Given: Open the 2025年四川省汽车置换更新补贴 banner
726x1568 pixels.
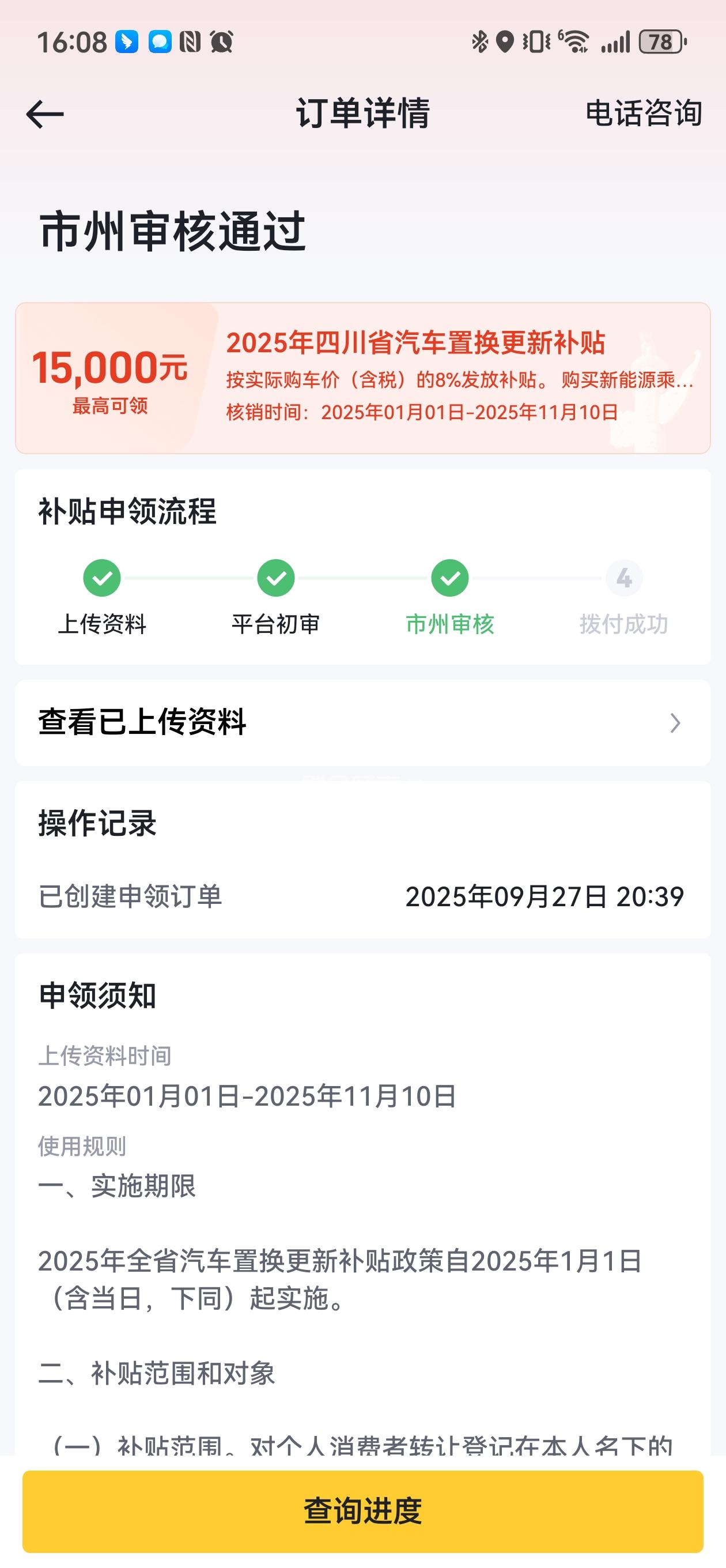Looking at the screenshot, I should [x=362, y=378].
